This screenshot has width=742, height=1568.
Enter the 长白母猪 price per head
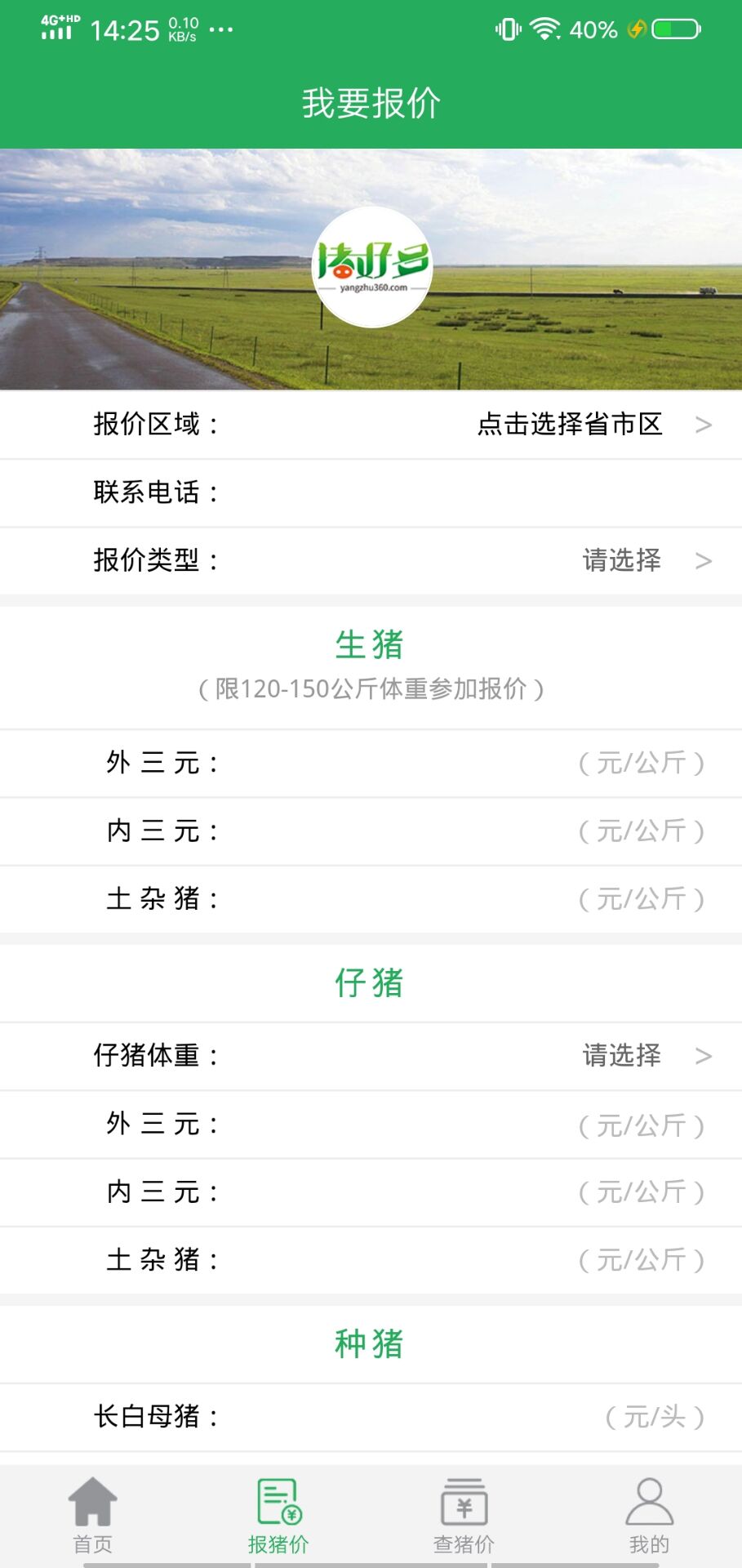[457, 1417]
